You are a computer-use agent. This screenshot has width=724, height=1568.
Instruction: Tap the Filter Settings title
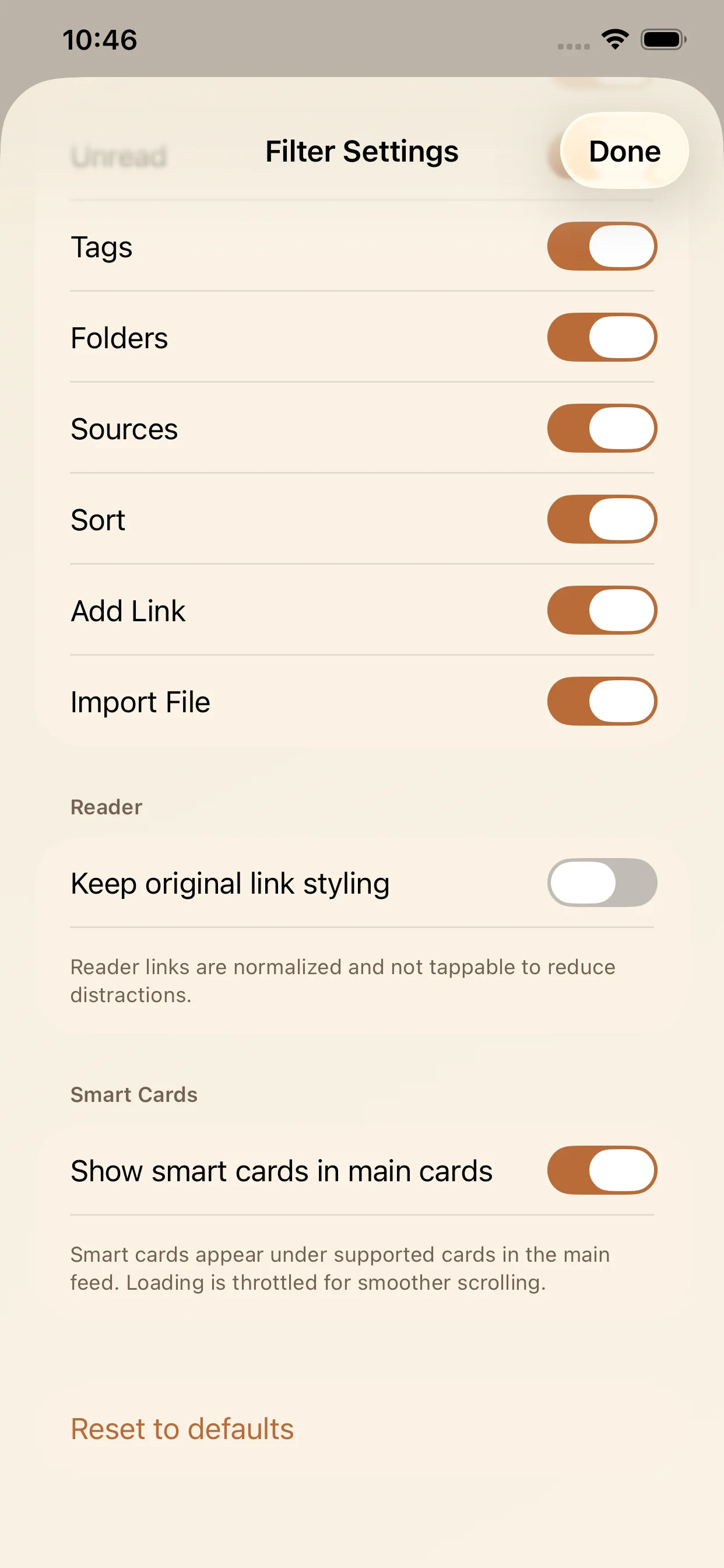coord(361,152)
